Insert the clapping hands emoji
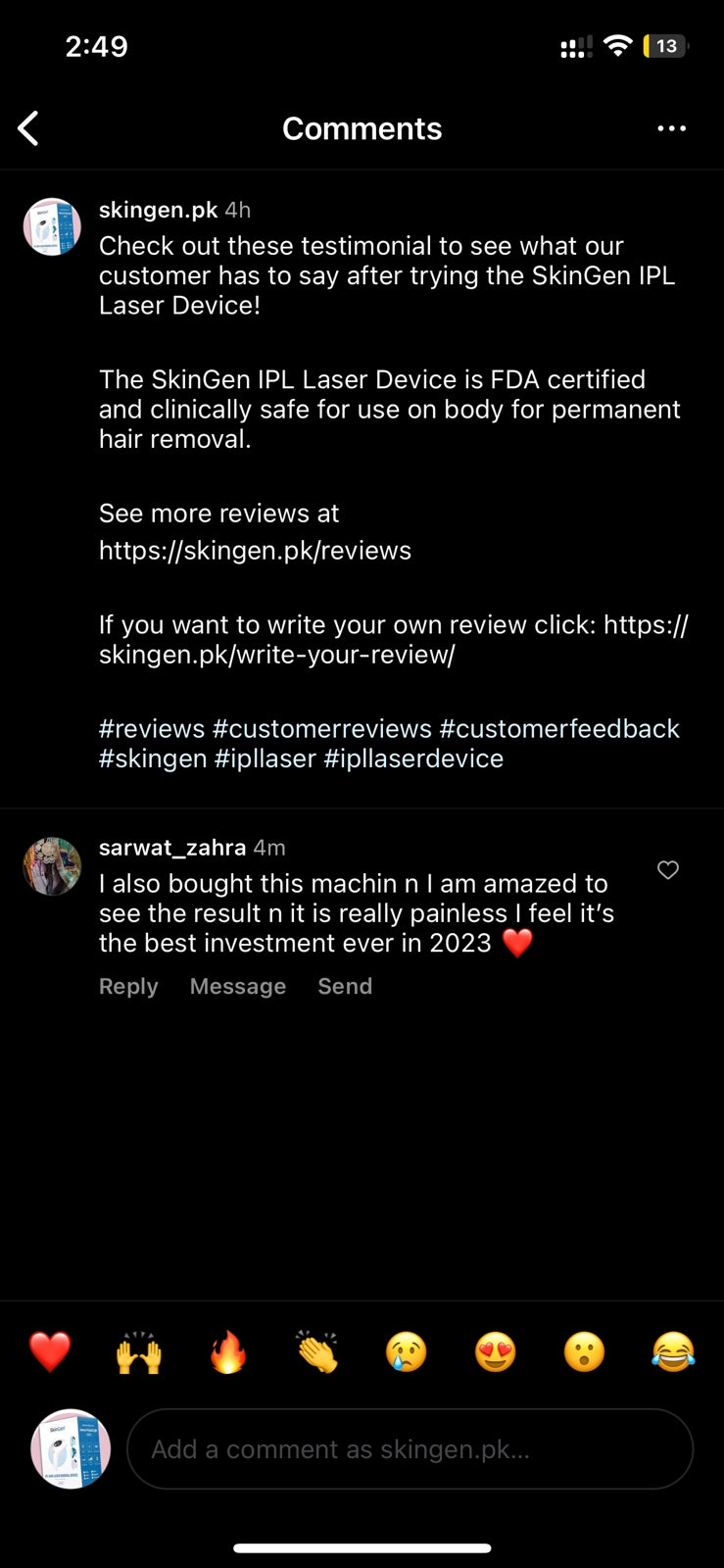 (317, 1352)
